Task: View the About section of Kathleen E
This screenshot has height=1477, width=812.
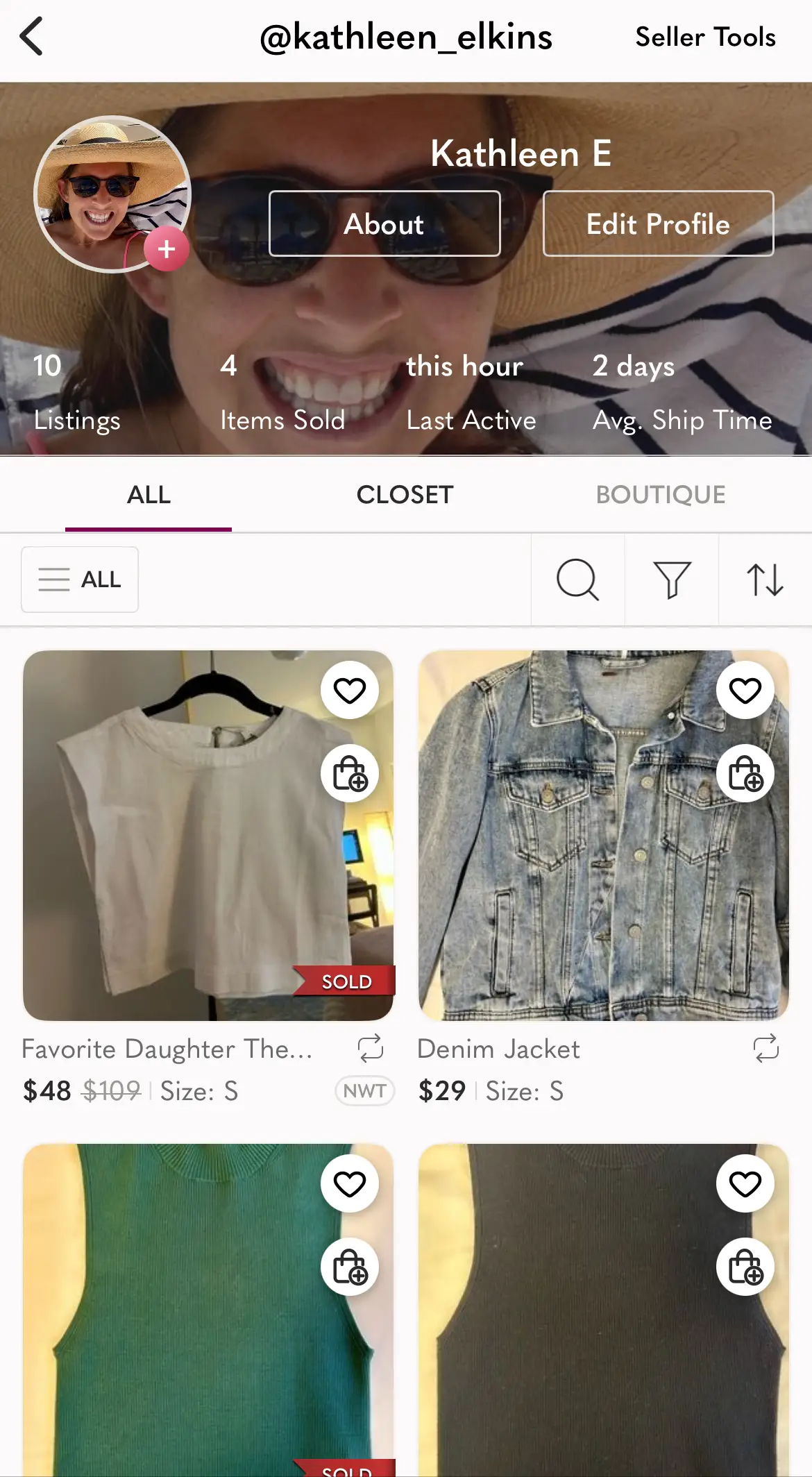Action: click(x=384, y=223)
